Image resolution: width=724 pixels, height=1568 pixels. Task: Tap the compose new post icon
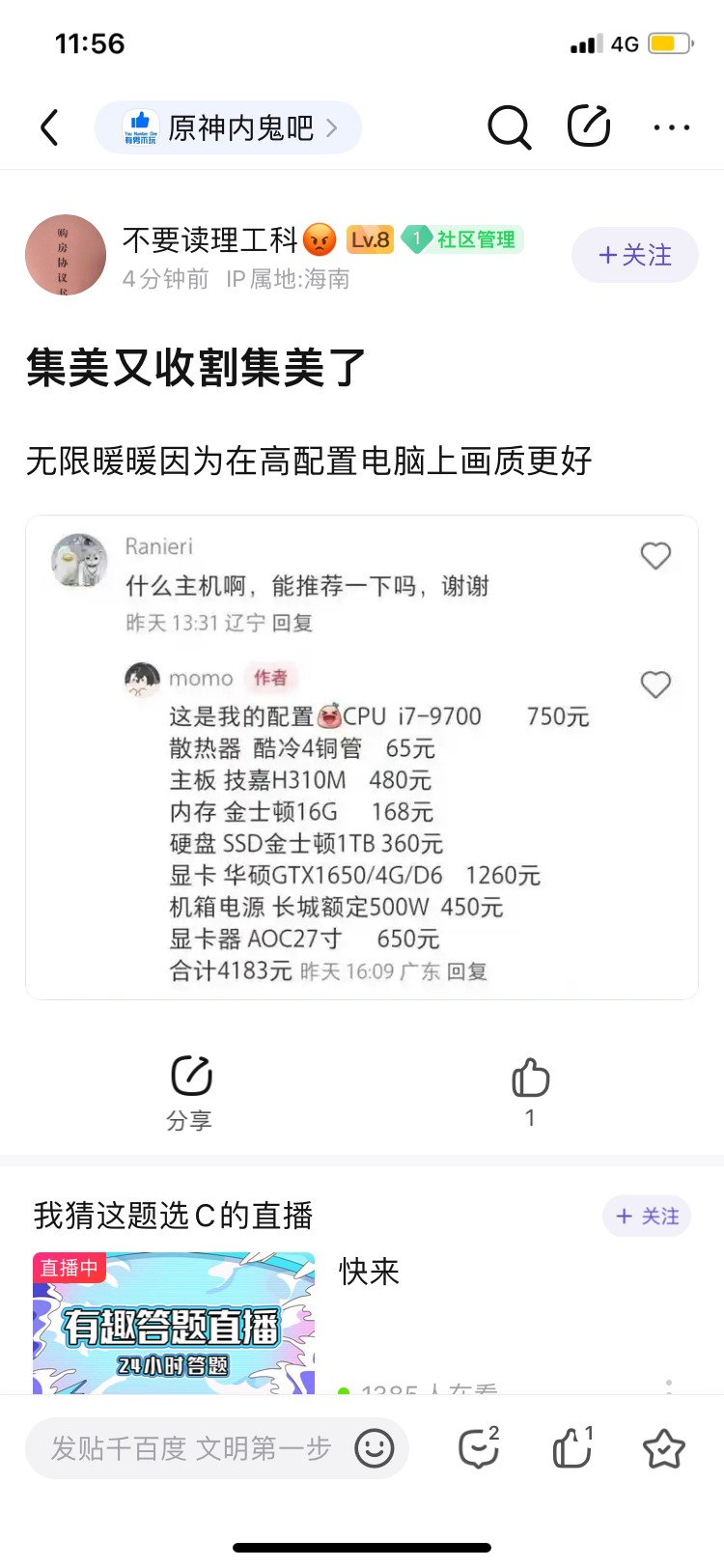pos(589,126)
